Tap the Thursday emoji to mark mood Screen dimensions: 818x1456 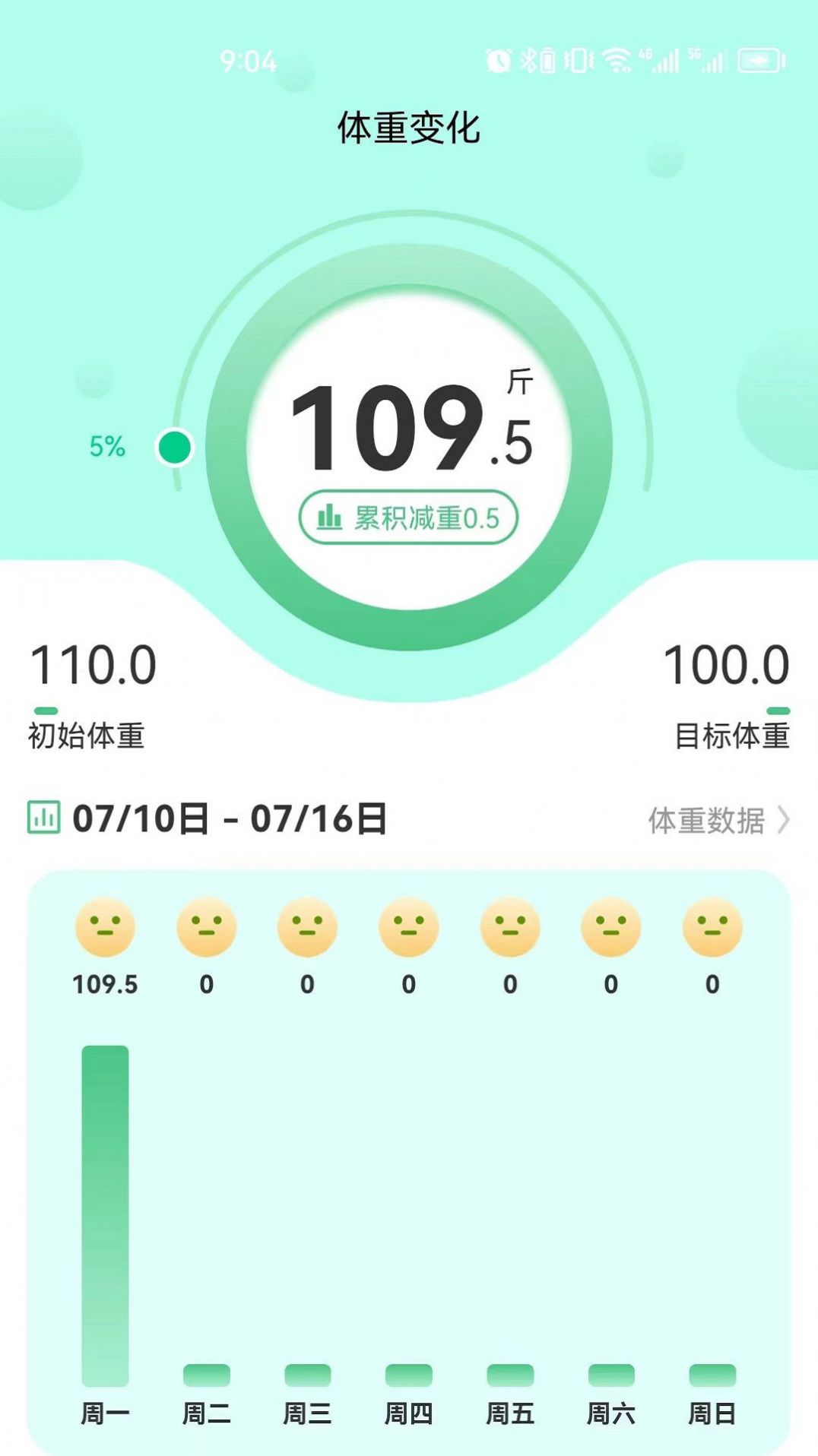[x=407, y=927]
